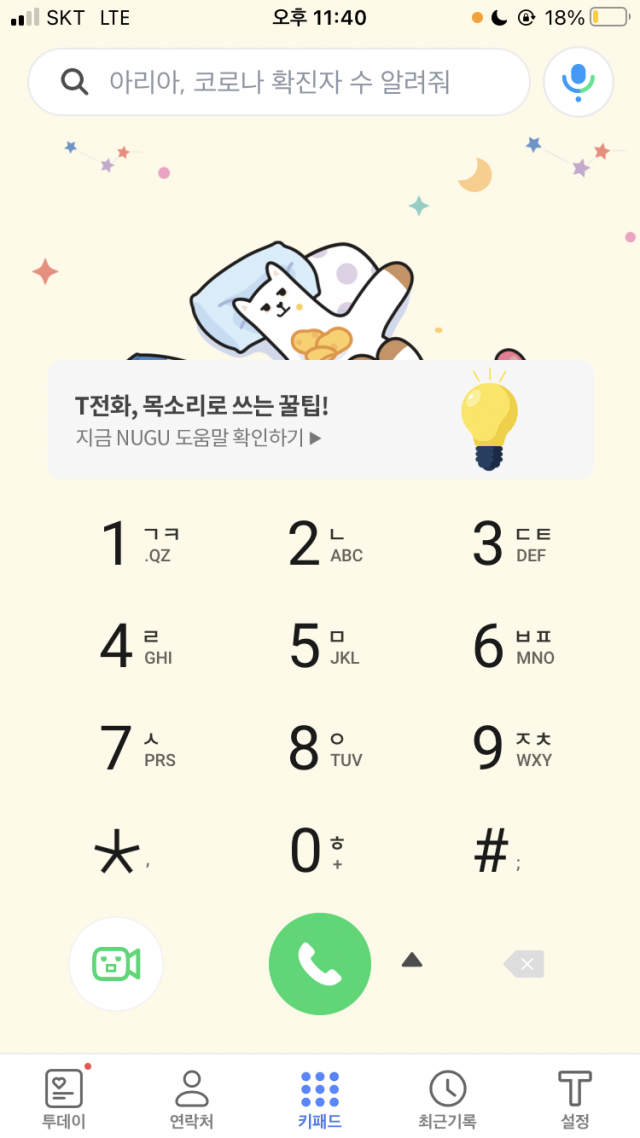
Task: Activate the voice microphone button
Action: [x=578, y=82]
